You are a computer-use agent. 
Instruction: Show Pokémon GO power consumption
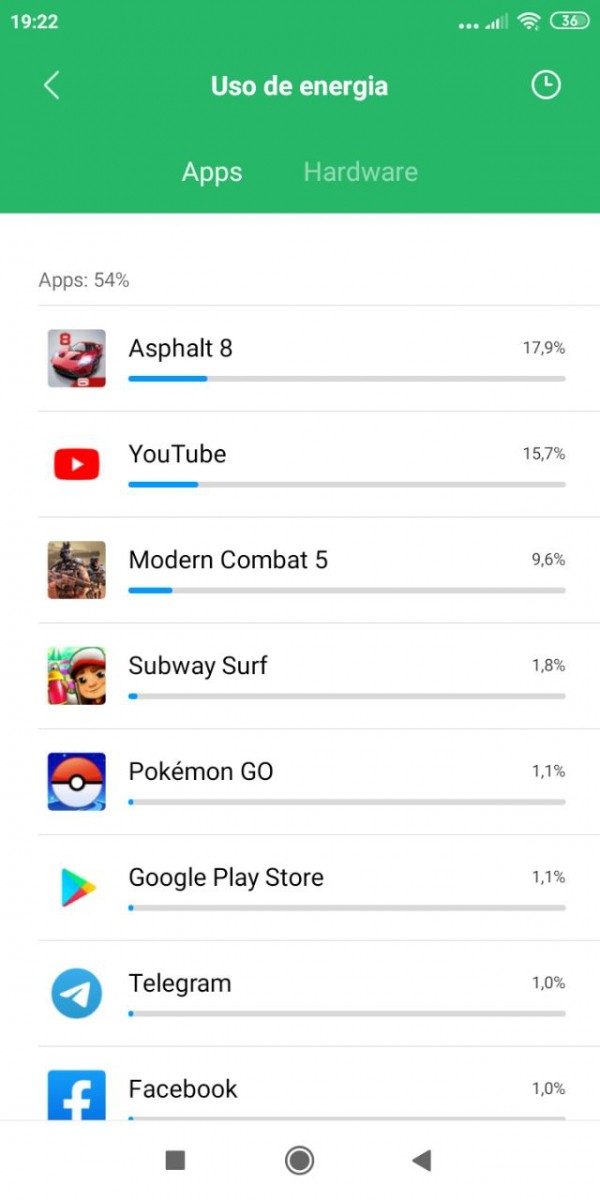pos(300,783)
